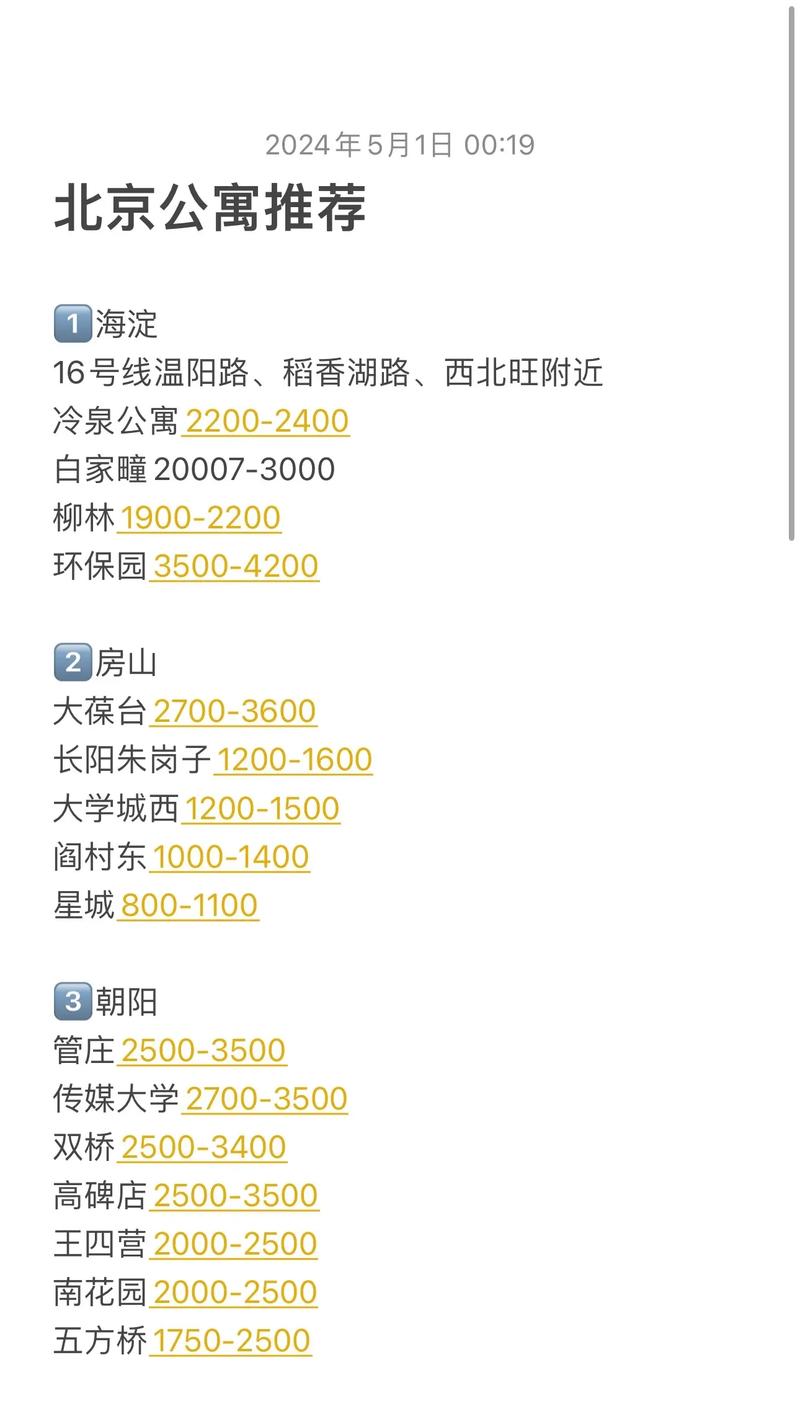Open the 1900-2200 link after 柳林

point(200,518)
